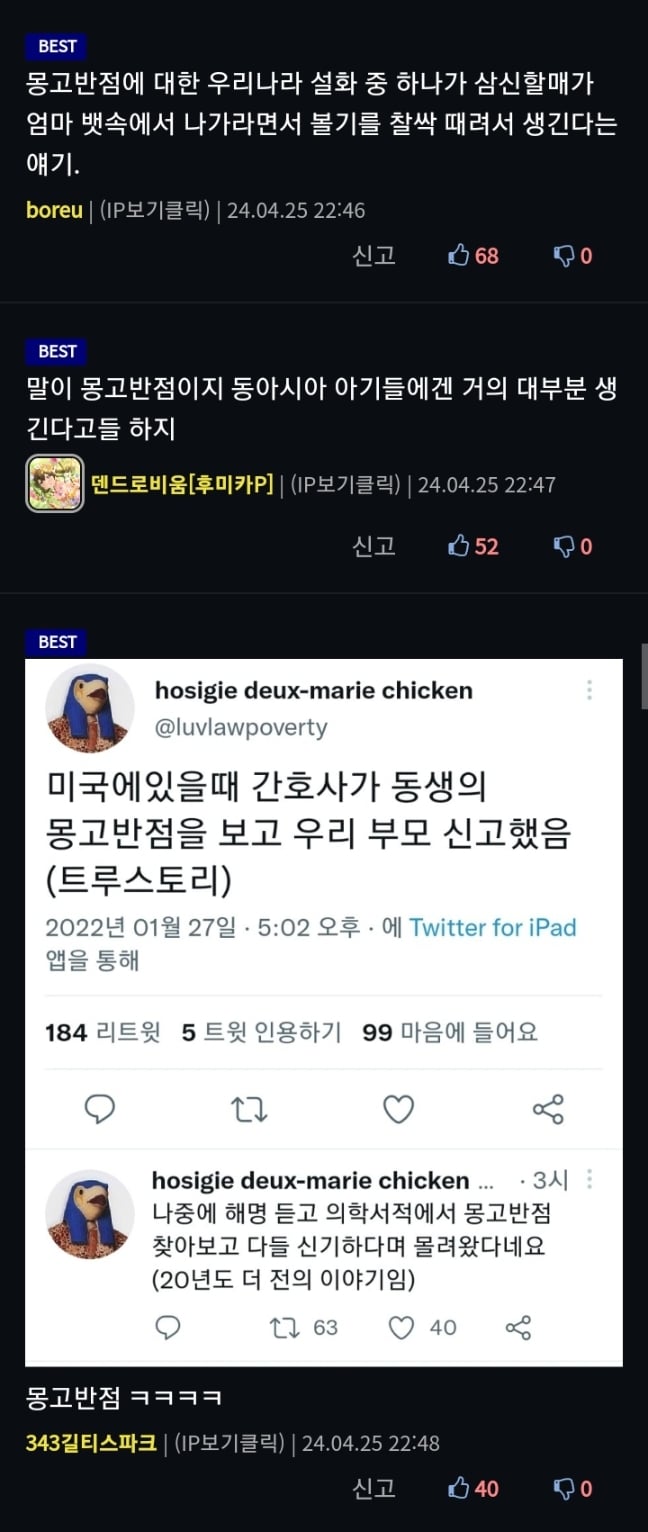This screenshot has height=1532, width=648.
Task: Report 덴드로비움's comment
Action: click(374, 545)
